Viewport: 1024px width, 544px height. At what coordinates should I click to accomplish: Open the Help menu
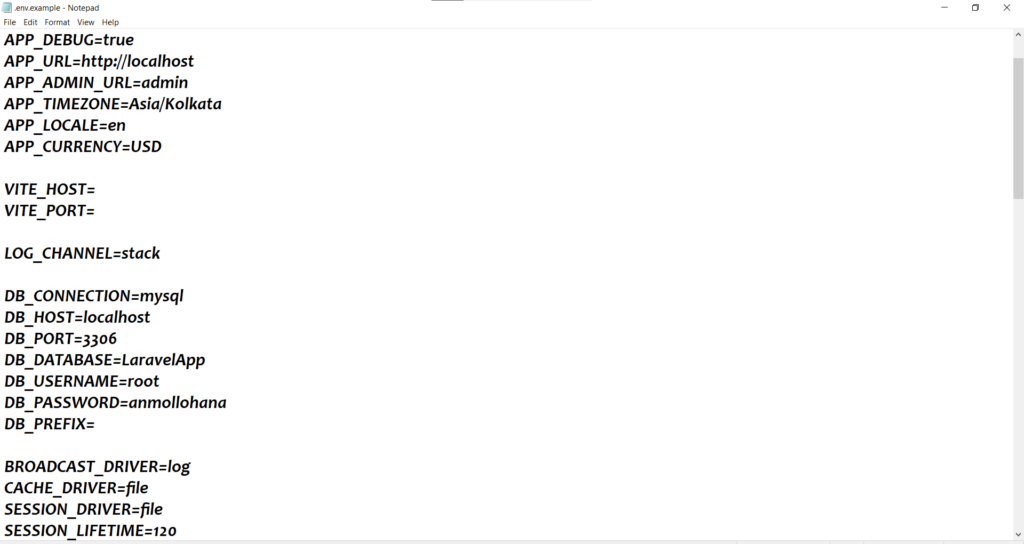[x=110, y=22]
